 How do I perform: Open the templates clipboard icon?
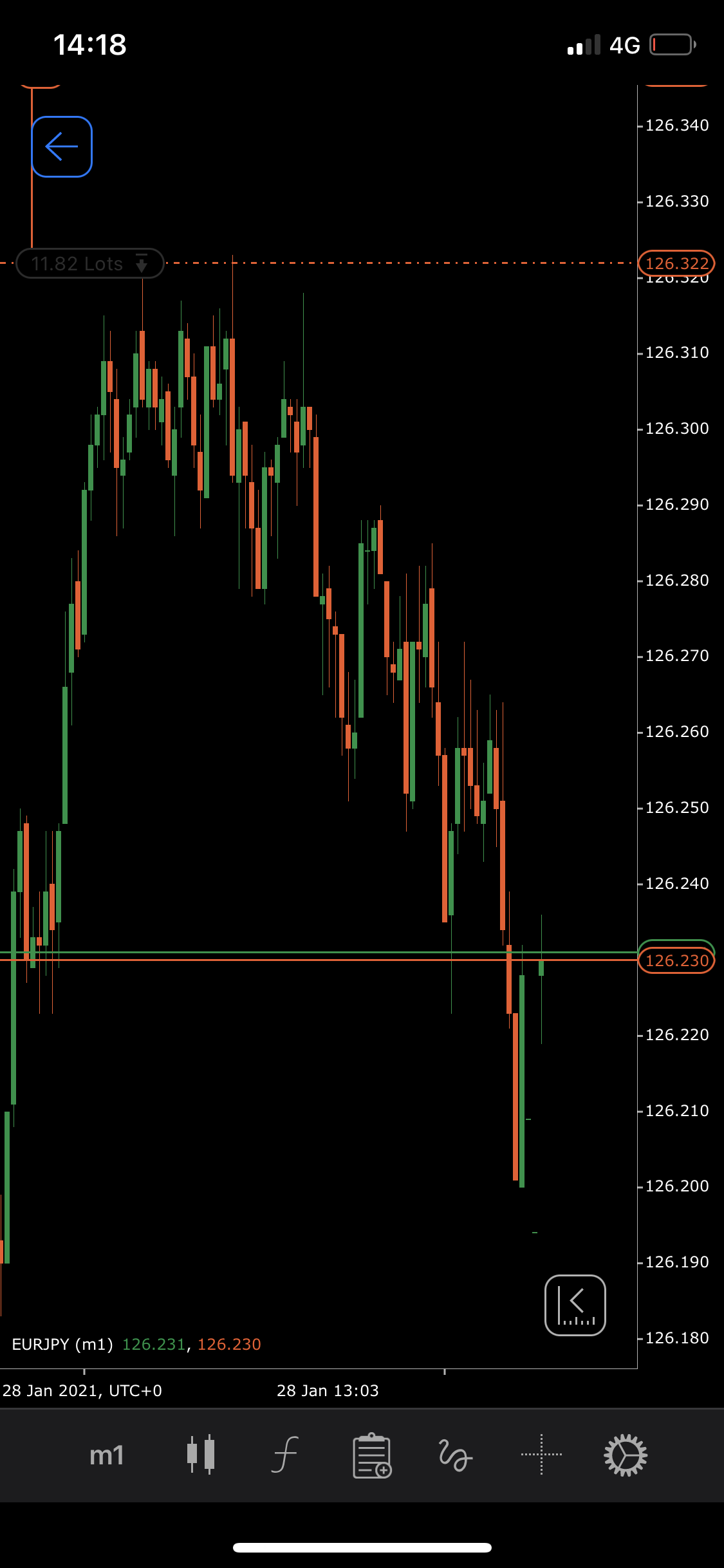point(371,1455)
